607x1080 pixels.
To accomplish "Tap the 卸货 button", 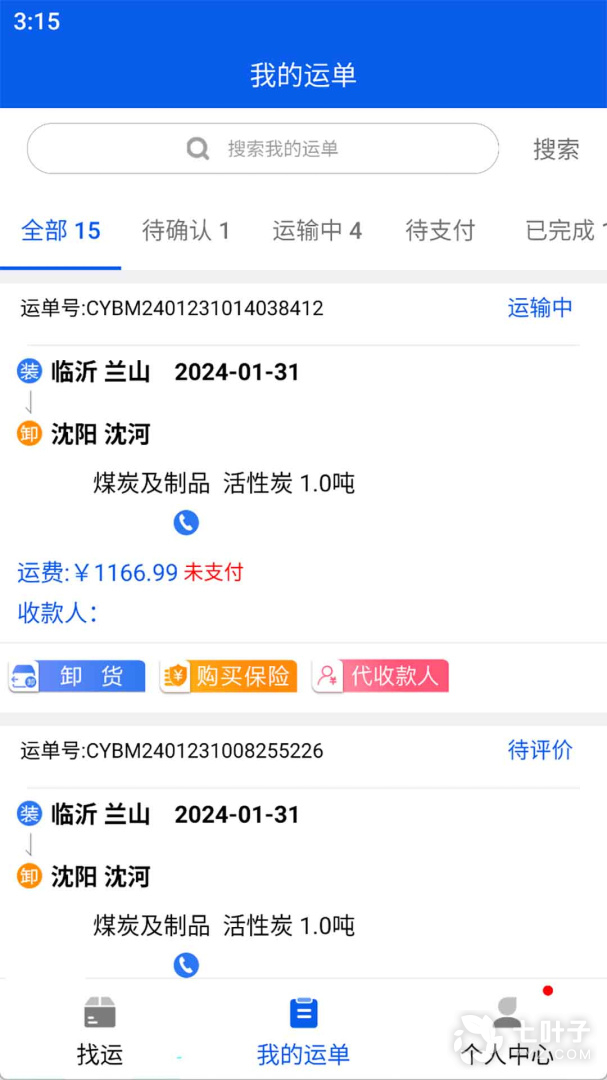I will [77, 676].
